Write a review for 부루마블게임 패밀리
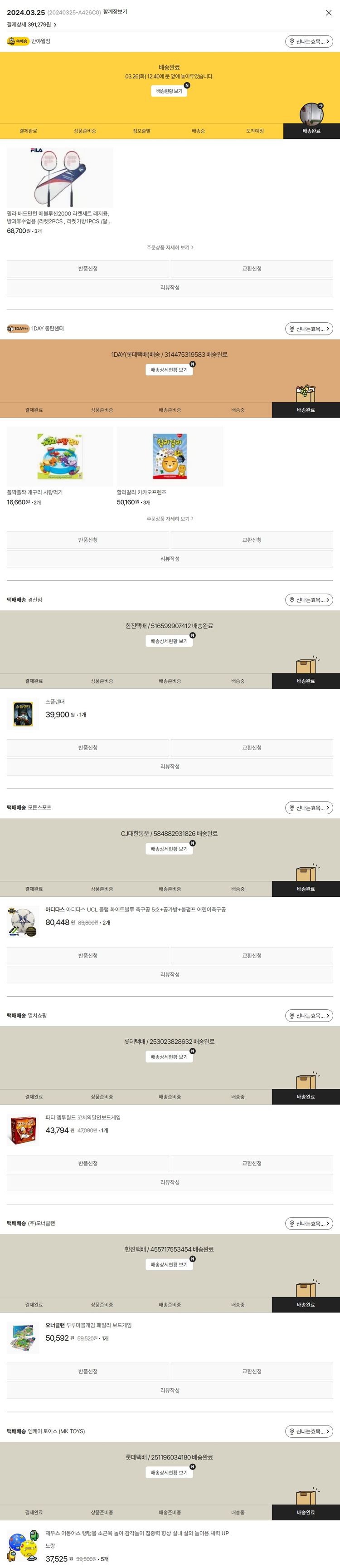 pos(170,1390)
